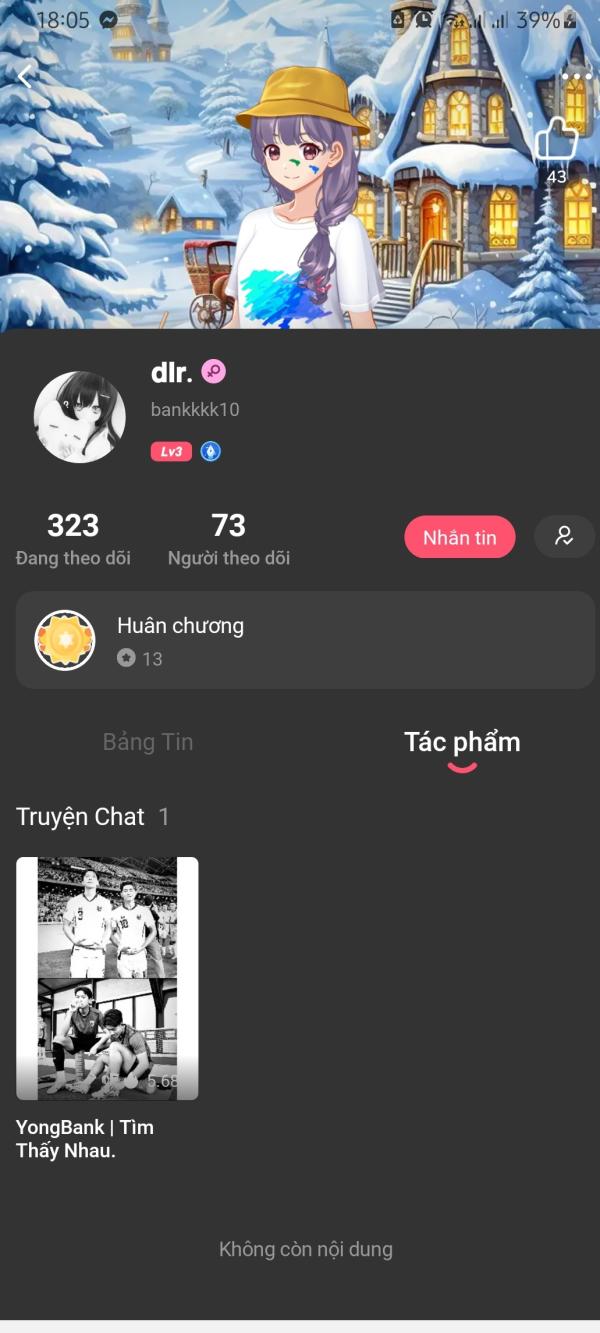Screen dimensions: 600x1333
Task: Open the Huân chương medals card
Action: pos(305,640)
